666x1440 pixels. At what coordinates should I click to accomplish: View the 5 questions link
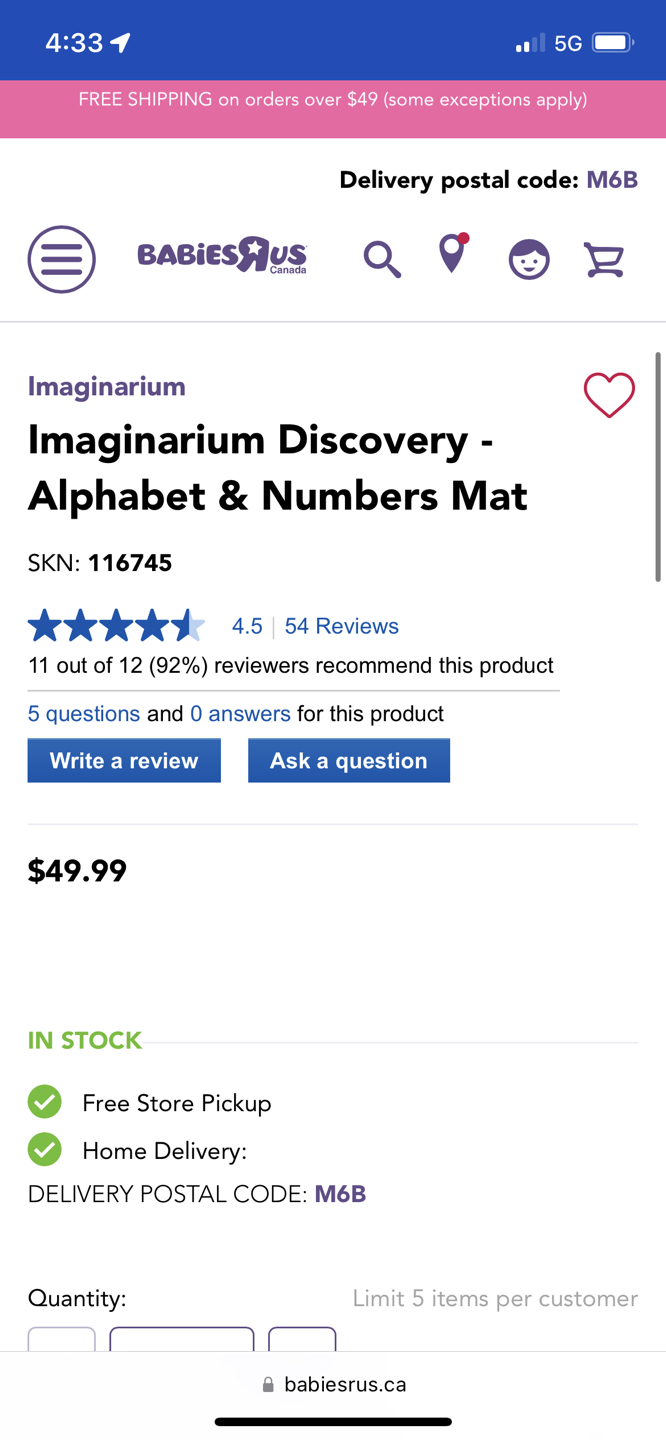(x=84, y=714)
